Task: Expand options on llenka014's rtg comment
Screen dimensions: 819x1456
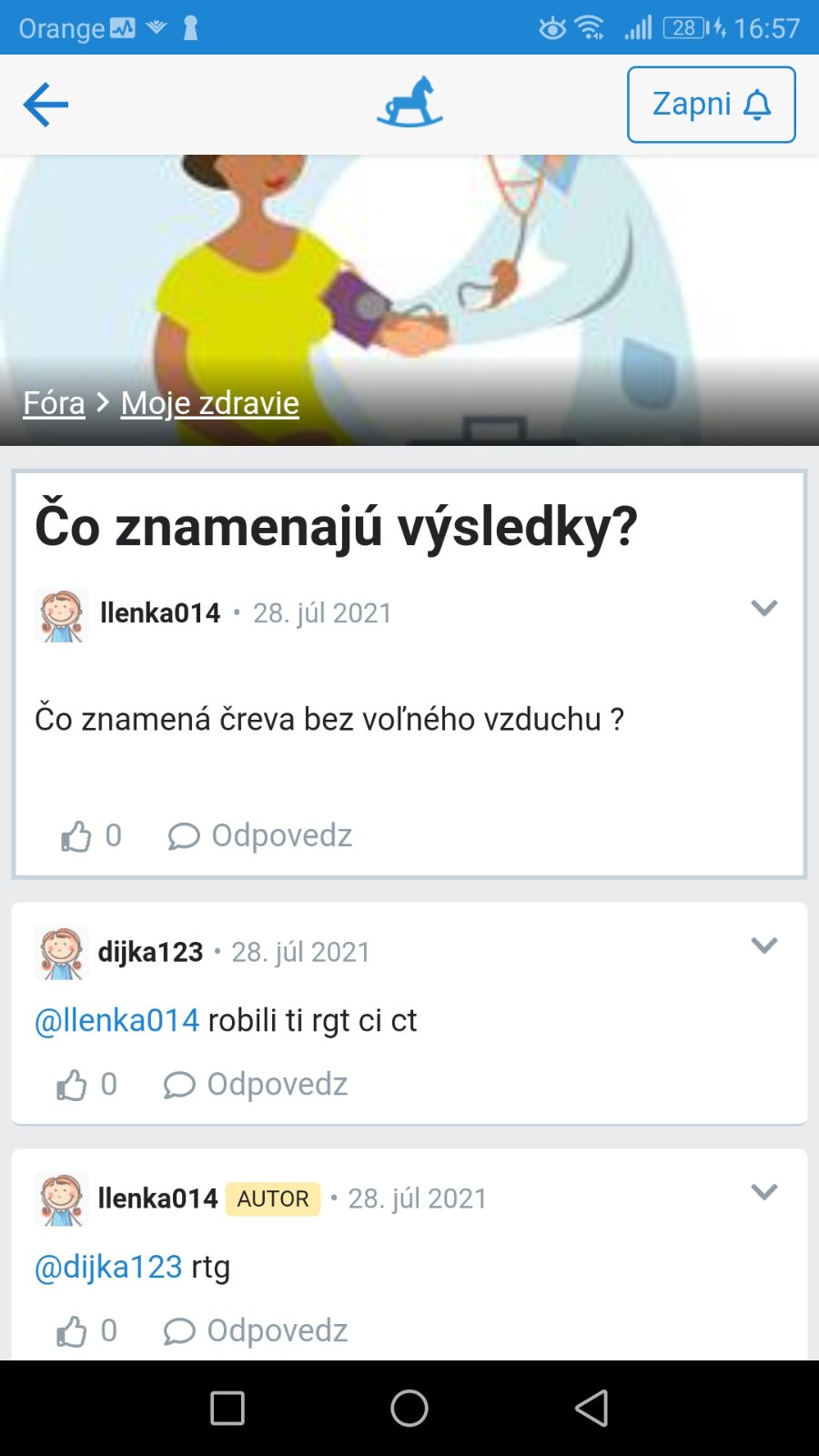Action: point(763,1192)
